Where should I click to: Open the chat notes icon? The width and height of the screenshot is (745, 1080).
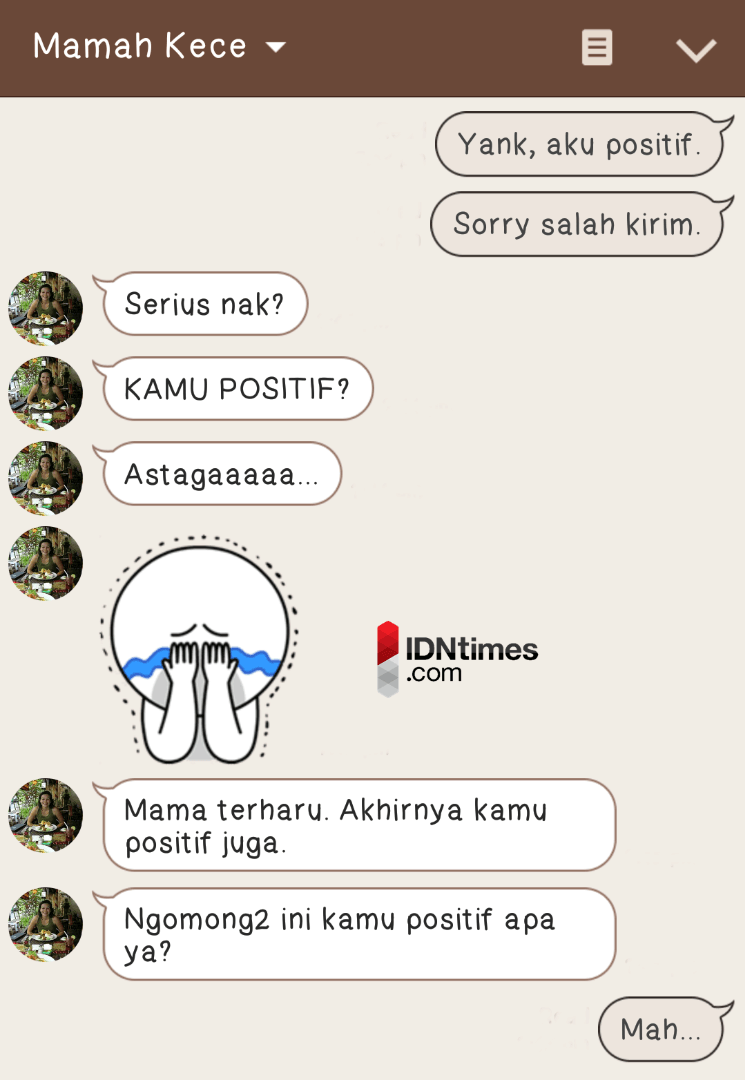[597, 47]
